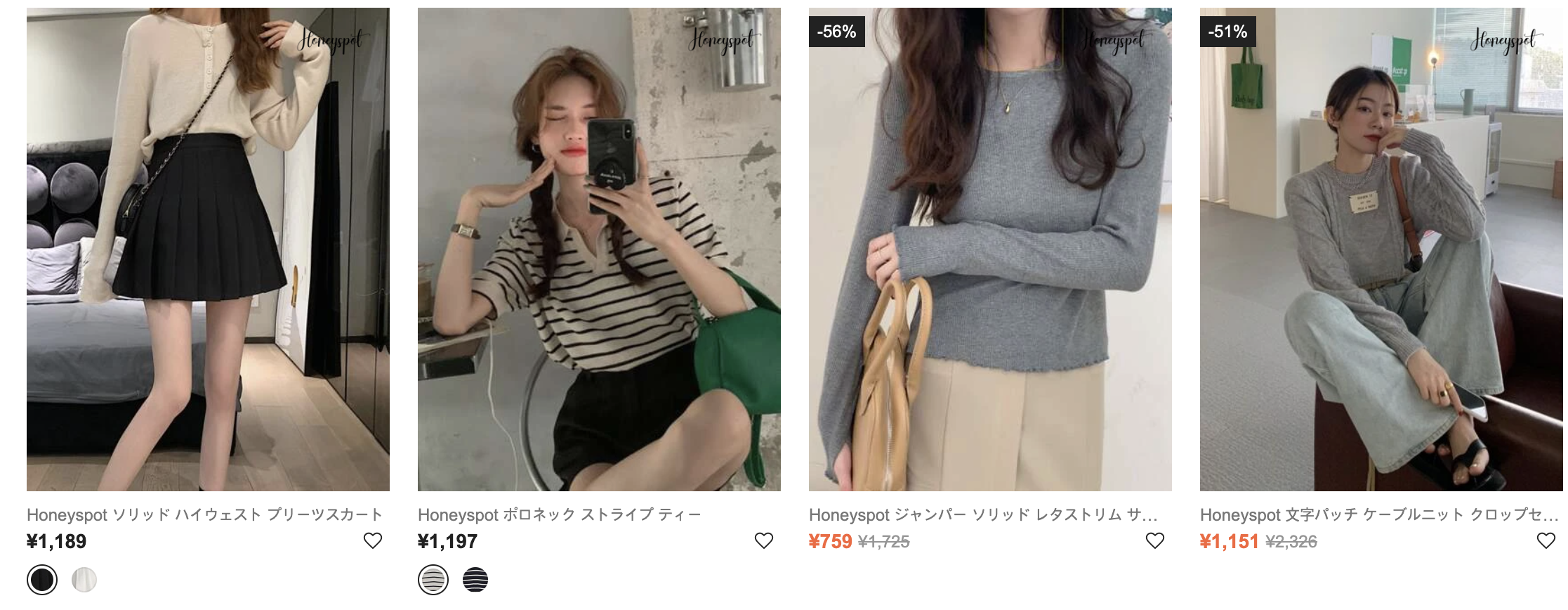The image size is (1568, 610).
Task: Add the ¥1,189 pleated skirt to wishlist
Action: click(373, 540)
